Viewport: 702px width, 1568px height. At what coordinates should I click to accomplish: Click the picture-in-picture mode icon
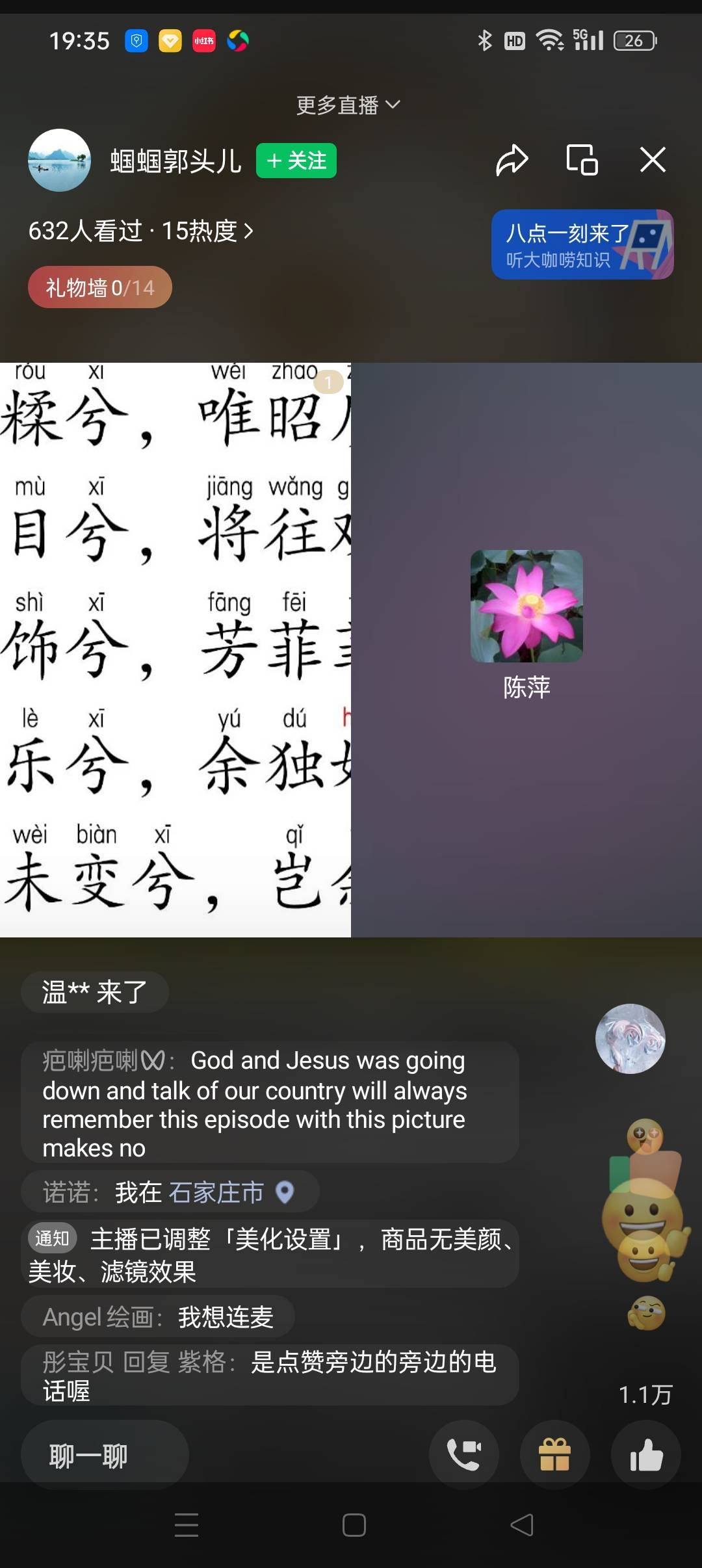tap(582, 159)
